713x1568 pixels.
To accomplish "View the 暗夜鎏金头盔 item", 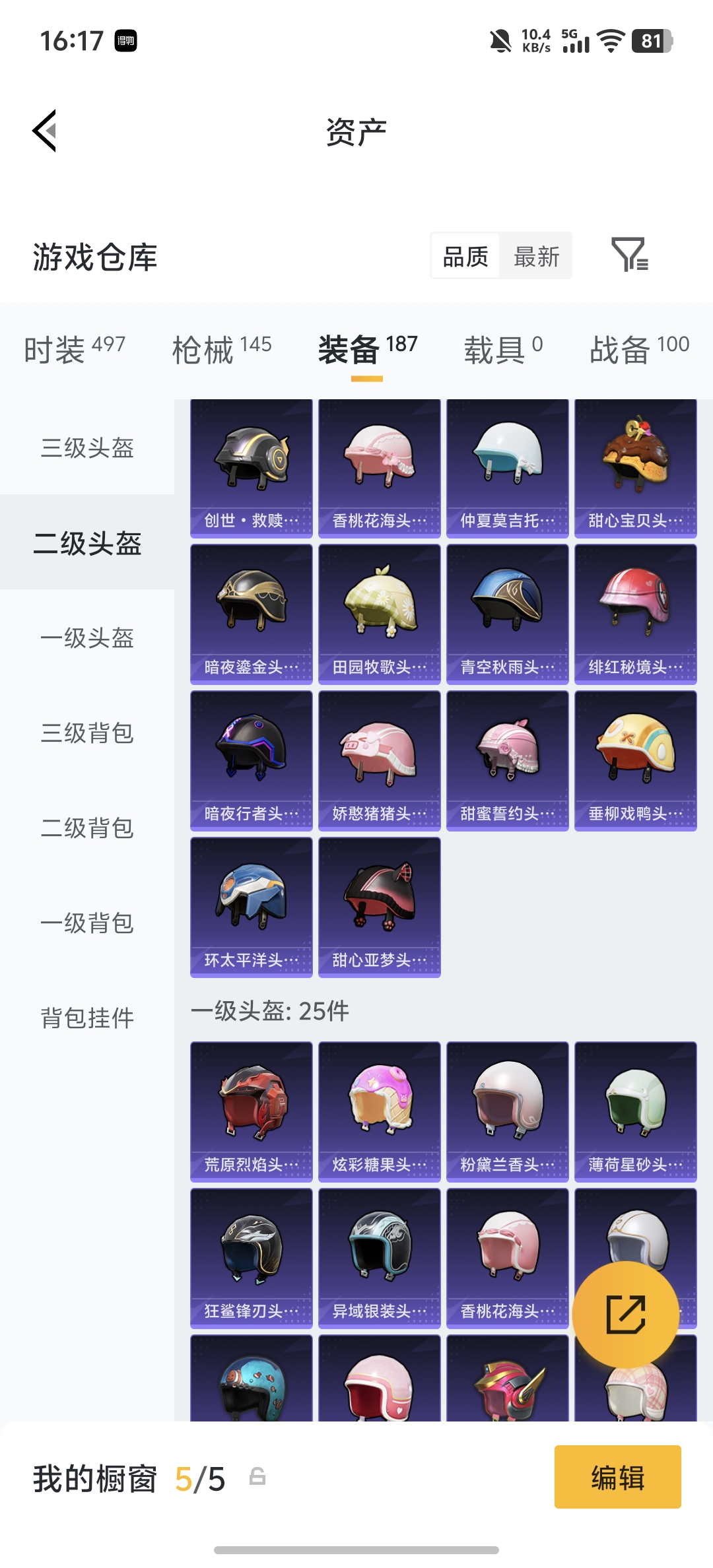I will tap(251, 614).
